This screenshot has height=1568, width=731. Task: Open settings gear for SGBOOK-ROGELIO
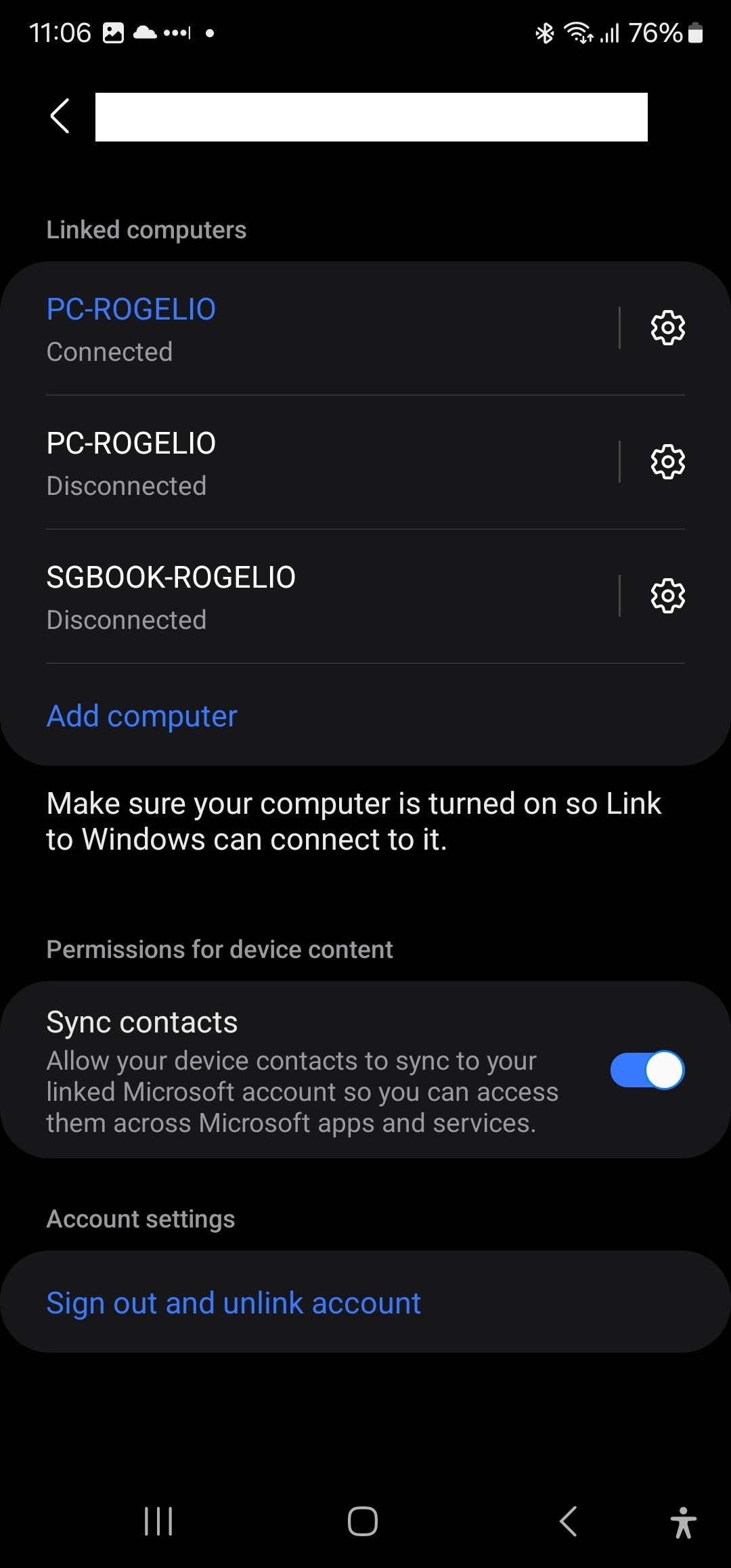[x=667, y=596]
